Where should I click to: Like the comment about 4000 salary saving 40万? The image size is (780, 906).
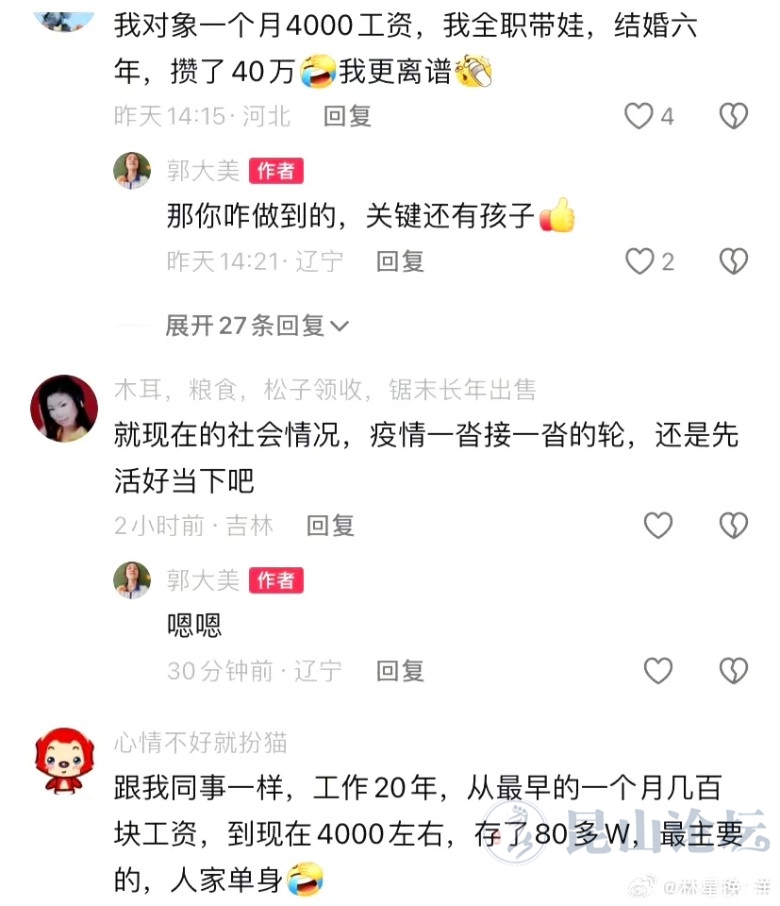click(639, 117)
